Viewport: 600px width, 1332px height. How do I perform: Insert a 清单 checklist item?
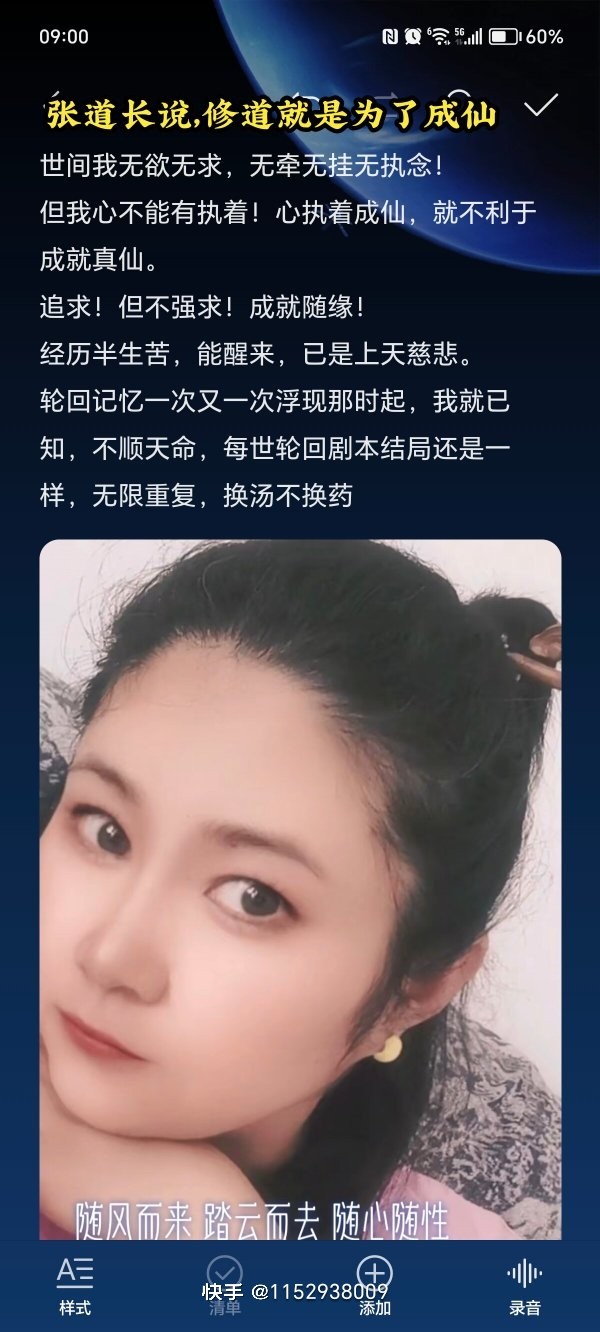pos(225,1285)
